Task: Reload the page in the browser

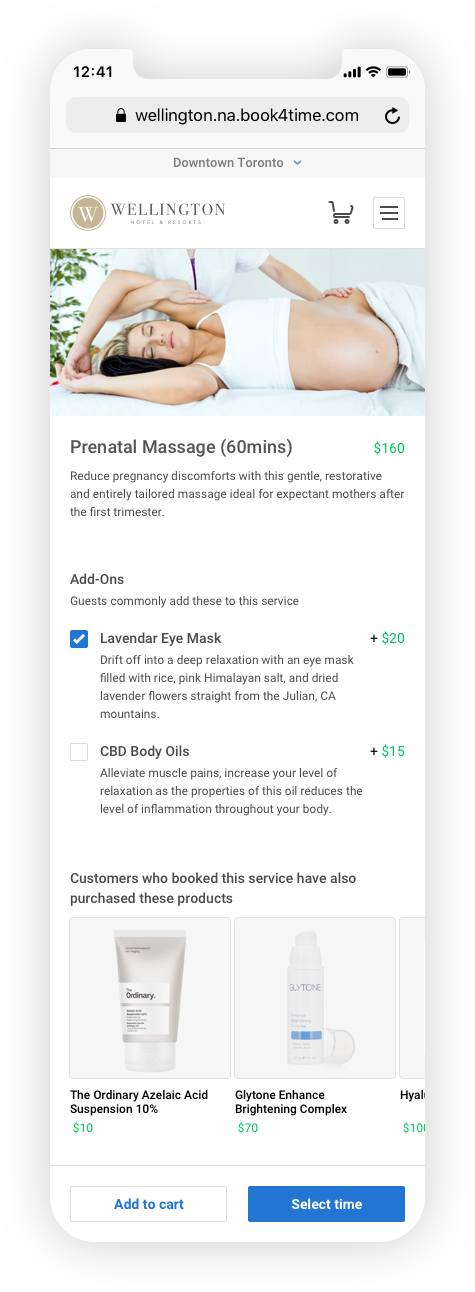Action: point(392,116)
